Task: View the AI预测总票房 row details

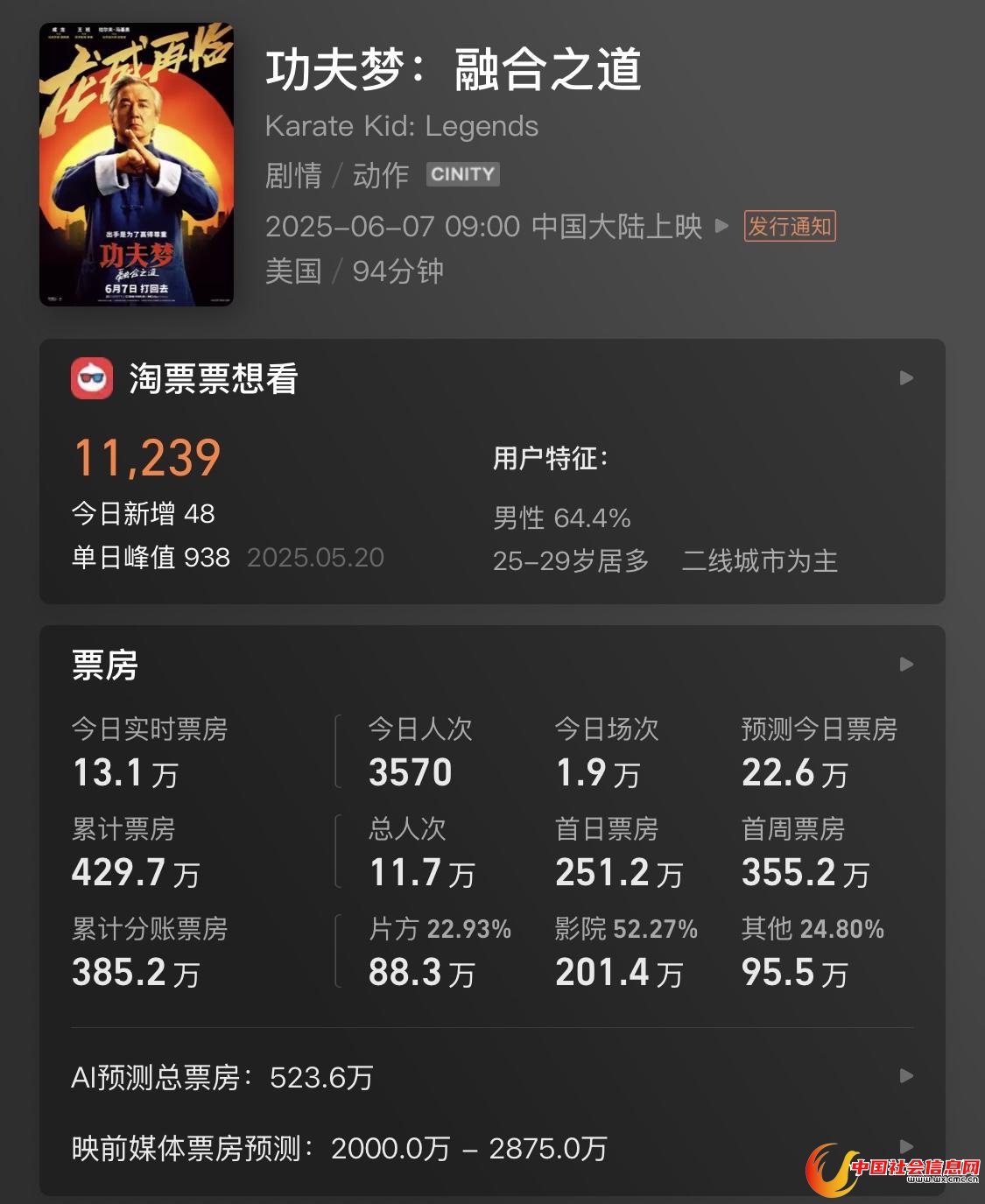Action: pyautogui.click(x=906, y=1076)
